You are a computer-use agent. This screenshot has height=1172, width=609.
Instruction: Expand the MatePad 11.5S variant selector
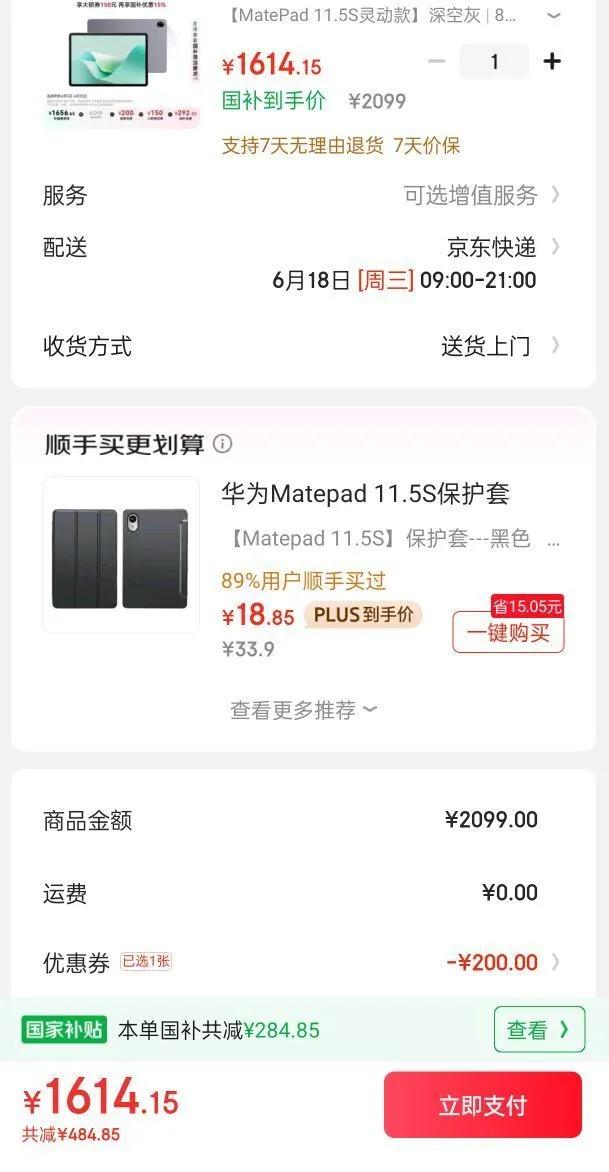[x=553, y=16]
